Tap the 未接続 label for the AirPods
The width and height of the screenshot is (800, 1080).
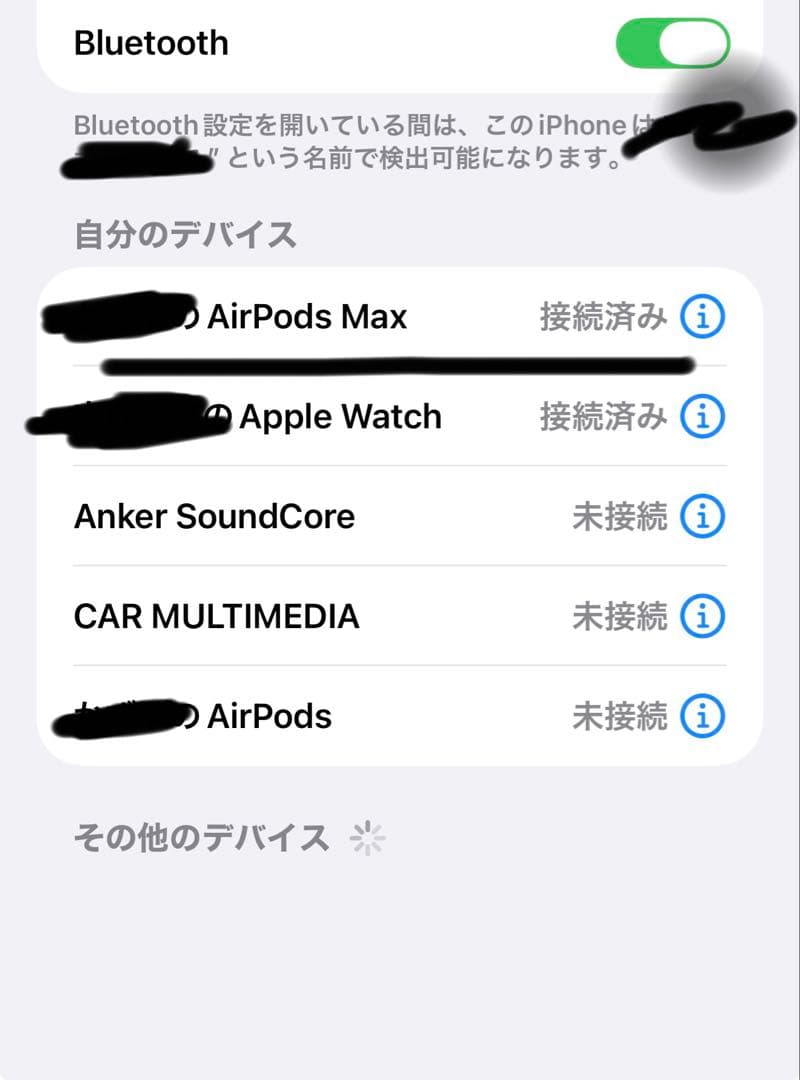click(620, 716)
